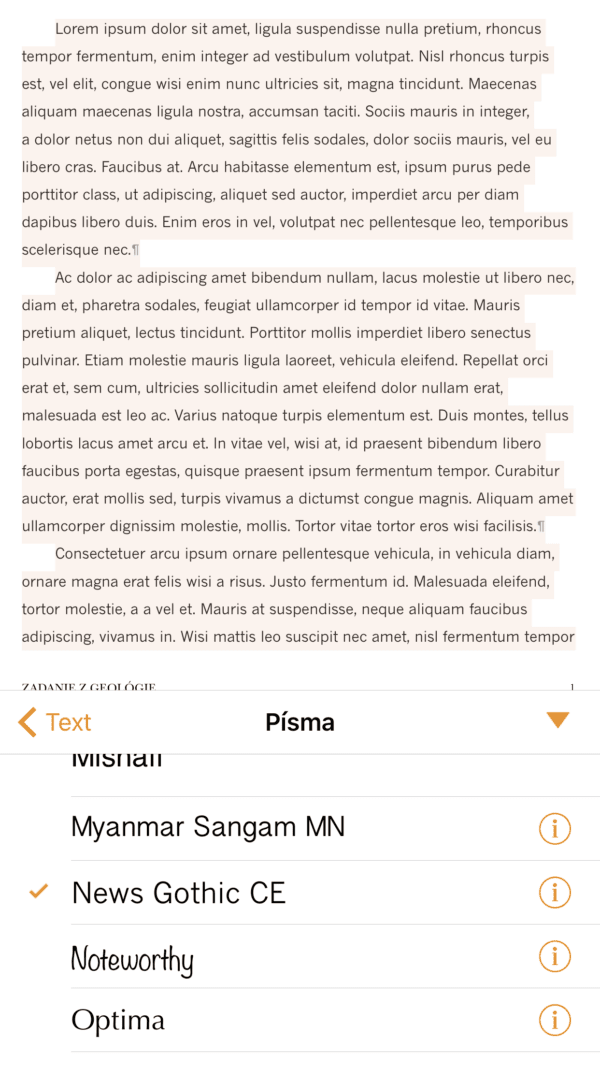Choose the Noteworthy font

point(132,958)
